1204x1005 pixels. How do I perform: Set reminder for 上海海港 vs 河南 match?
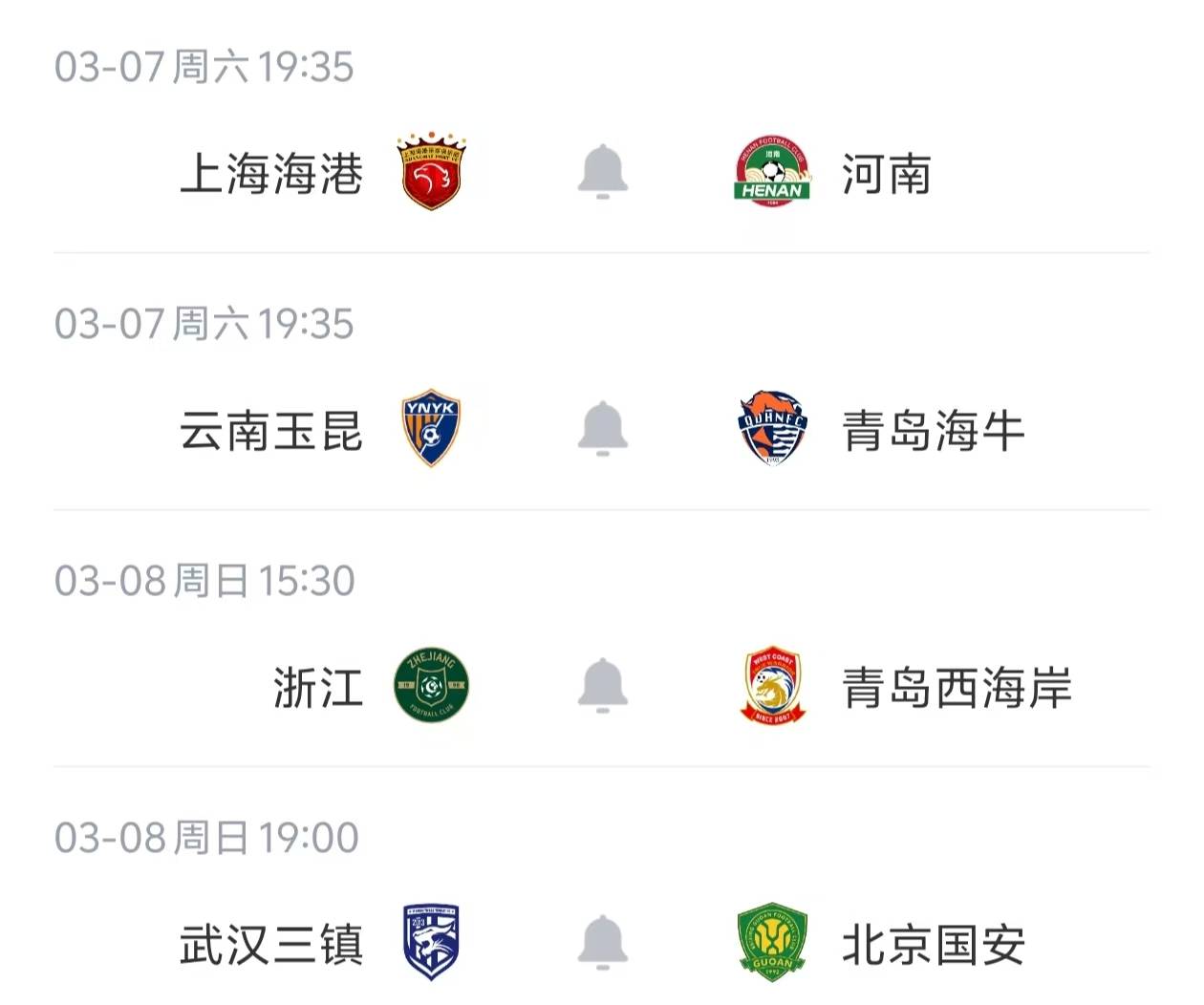pyautogui.click(x=602, y=172)
